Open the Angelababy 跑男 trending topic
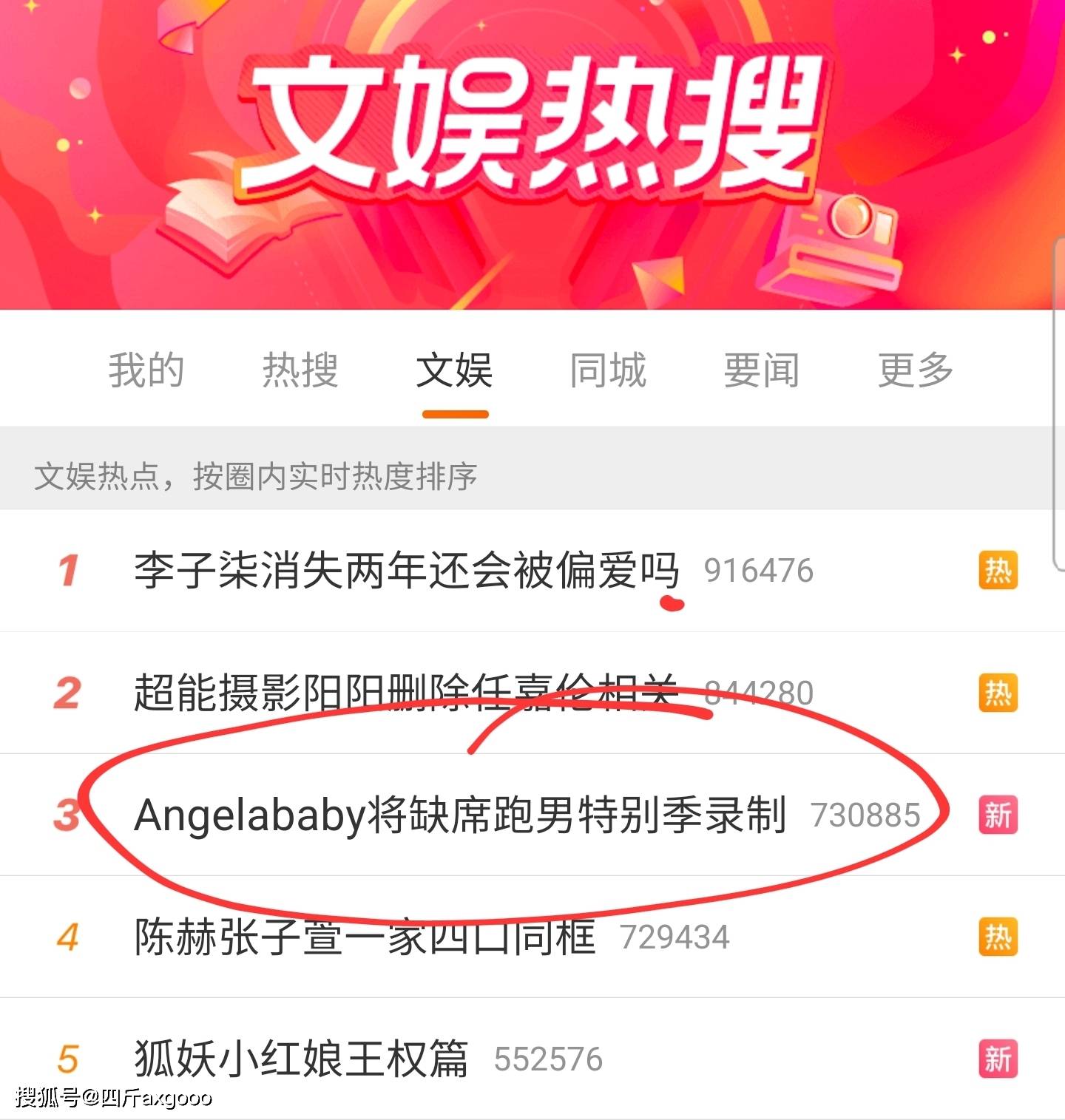Screen dimensions: 1065x1120 point(459,815)
